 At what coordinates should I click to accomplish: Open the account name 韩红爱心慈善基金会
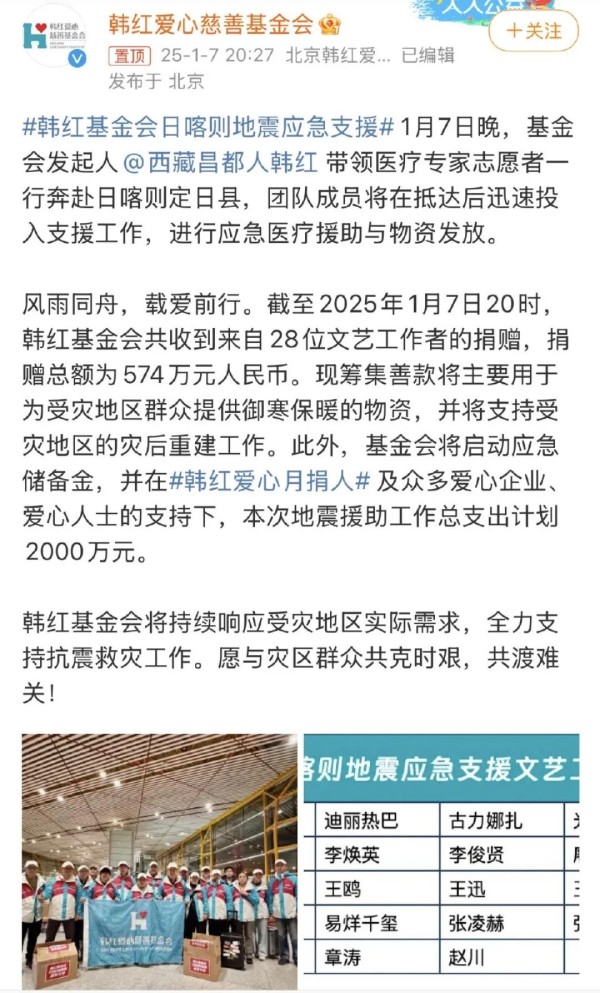[x=211, y=25]
